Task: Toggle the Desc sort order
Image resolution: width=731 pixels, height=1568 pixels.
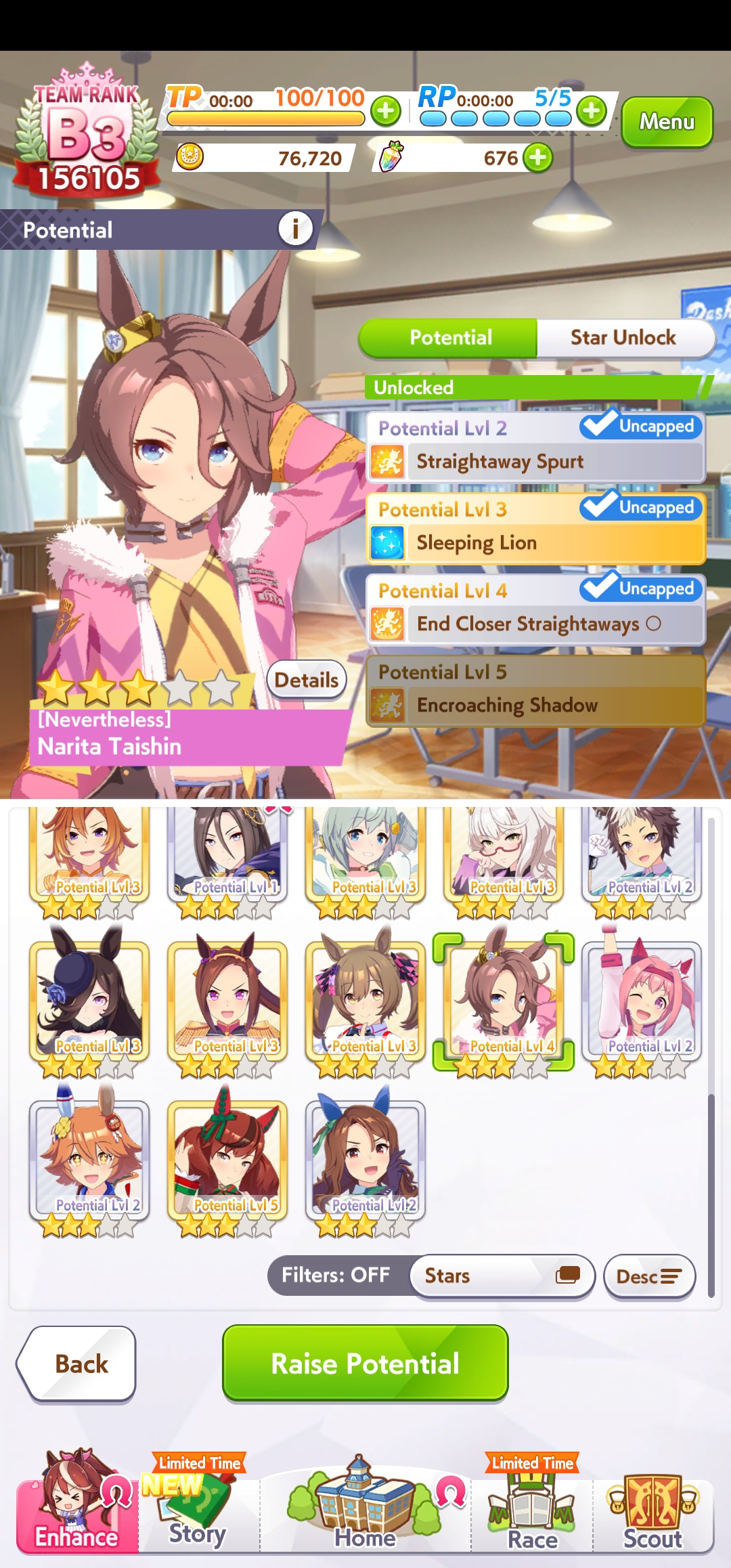Action: pyautogui.click(x=648, y=1276)
